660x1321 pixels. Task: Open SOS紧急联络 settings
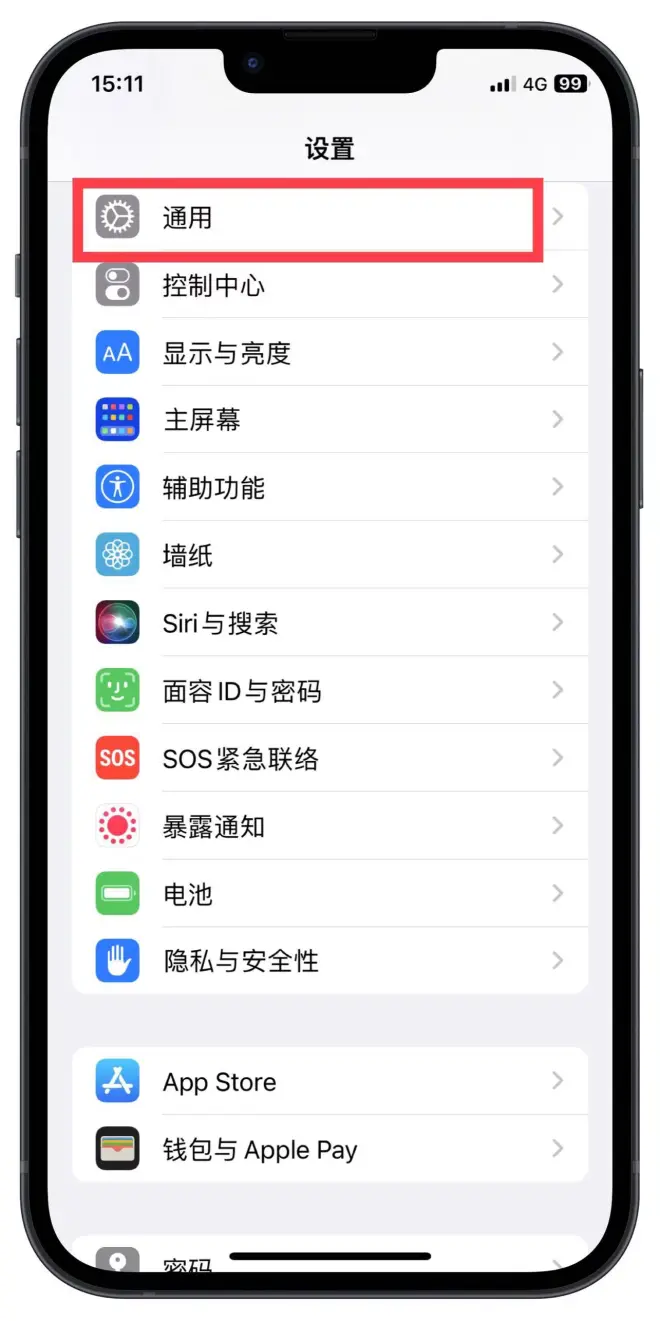(x=330, y=758)
